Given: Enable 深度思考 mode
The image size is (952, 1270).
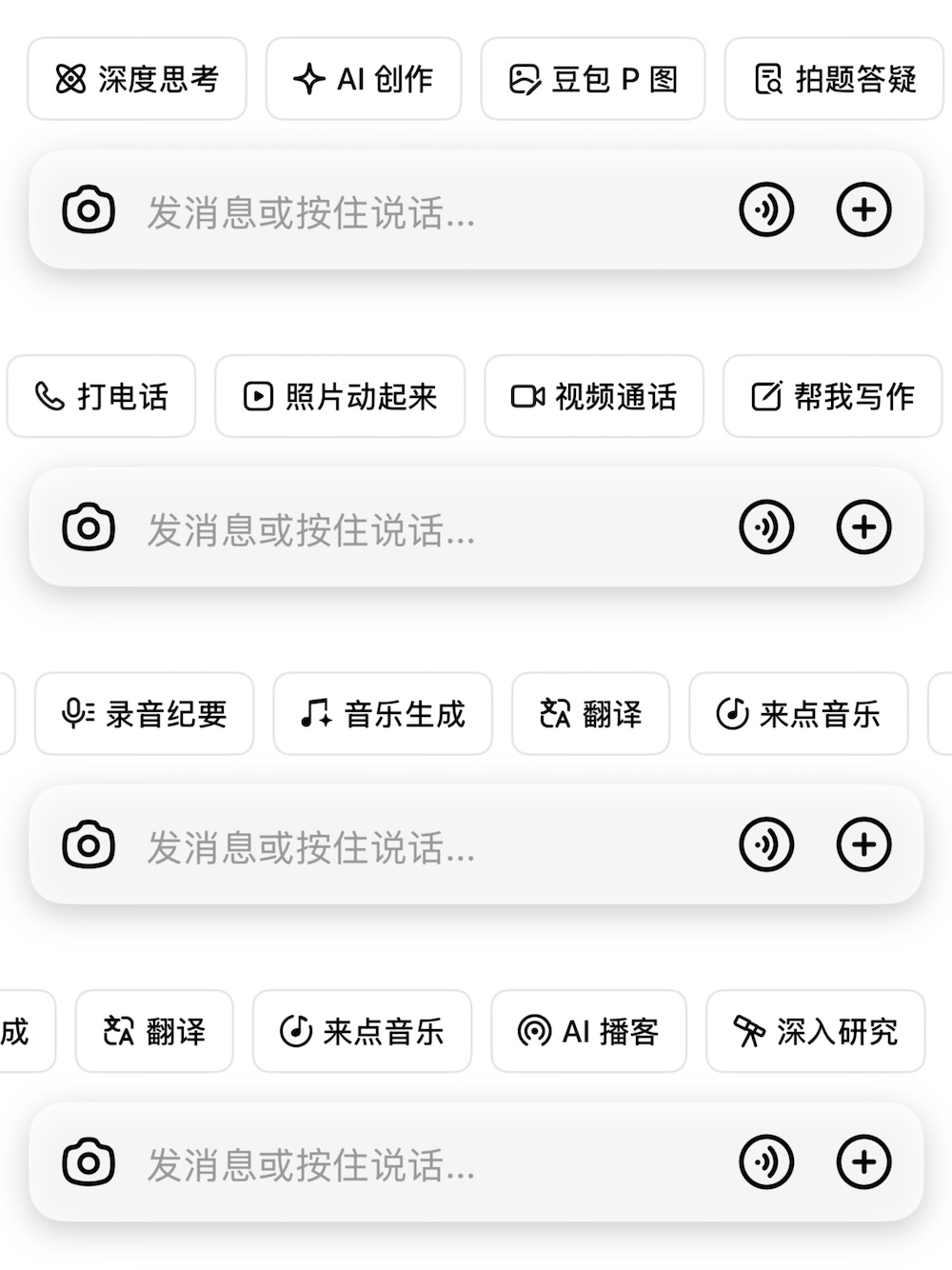Looking at the screenshot, I should [x=136, y=80].
